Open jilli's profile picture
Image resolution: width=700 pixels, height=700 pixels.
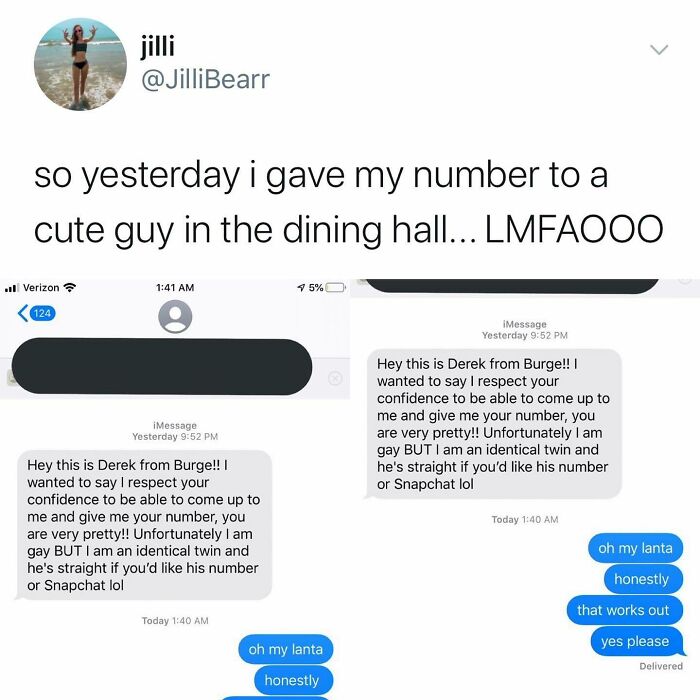(x=80, y=63)
